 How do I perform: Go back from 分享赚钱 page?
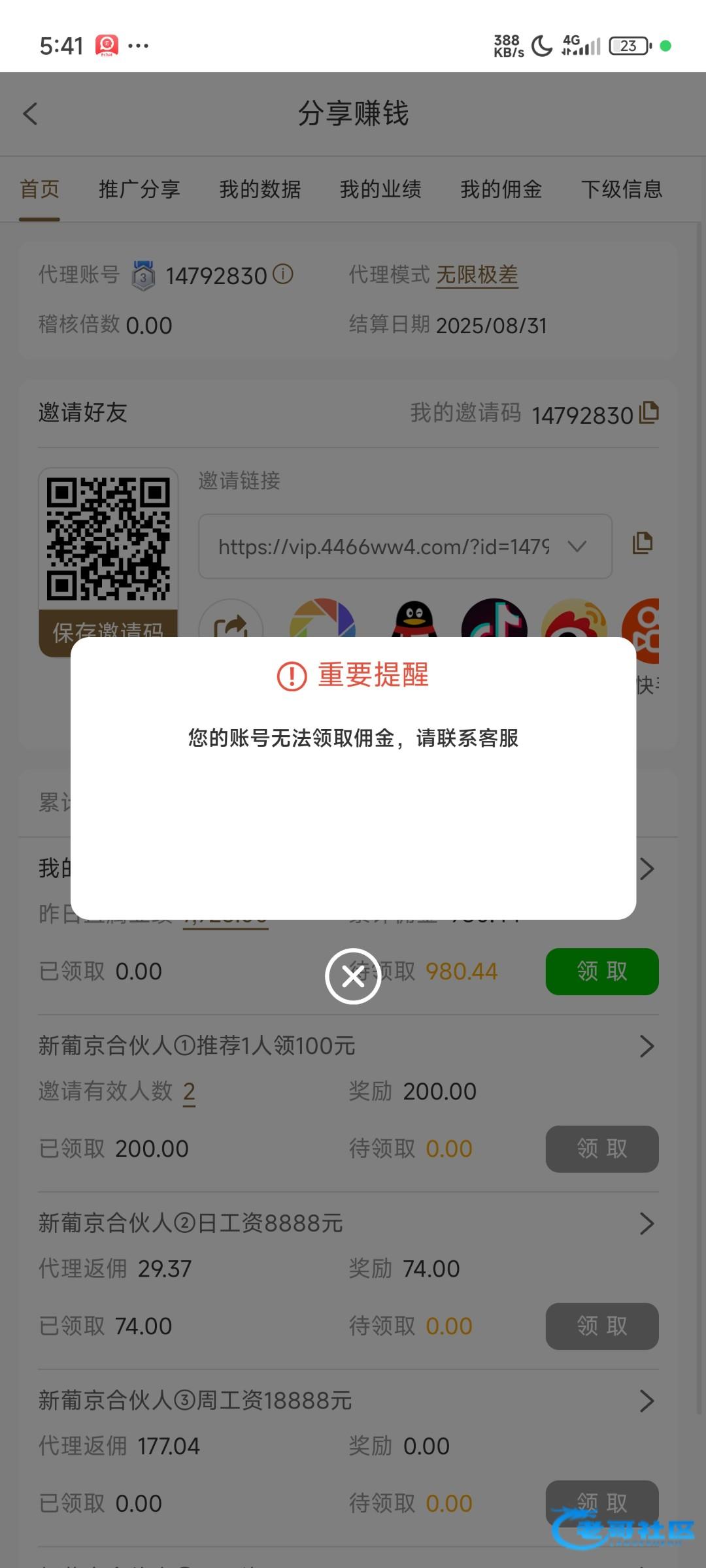click(x=30, y=114)
